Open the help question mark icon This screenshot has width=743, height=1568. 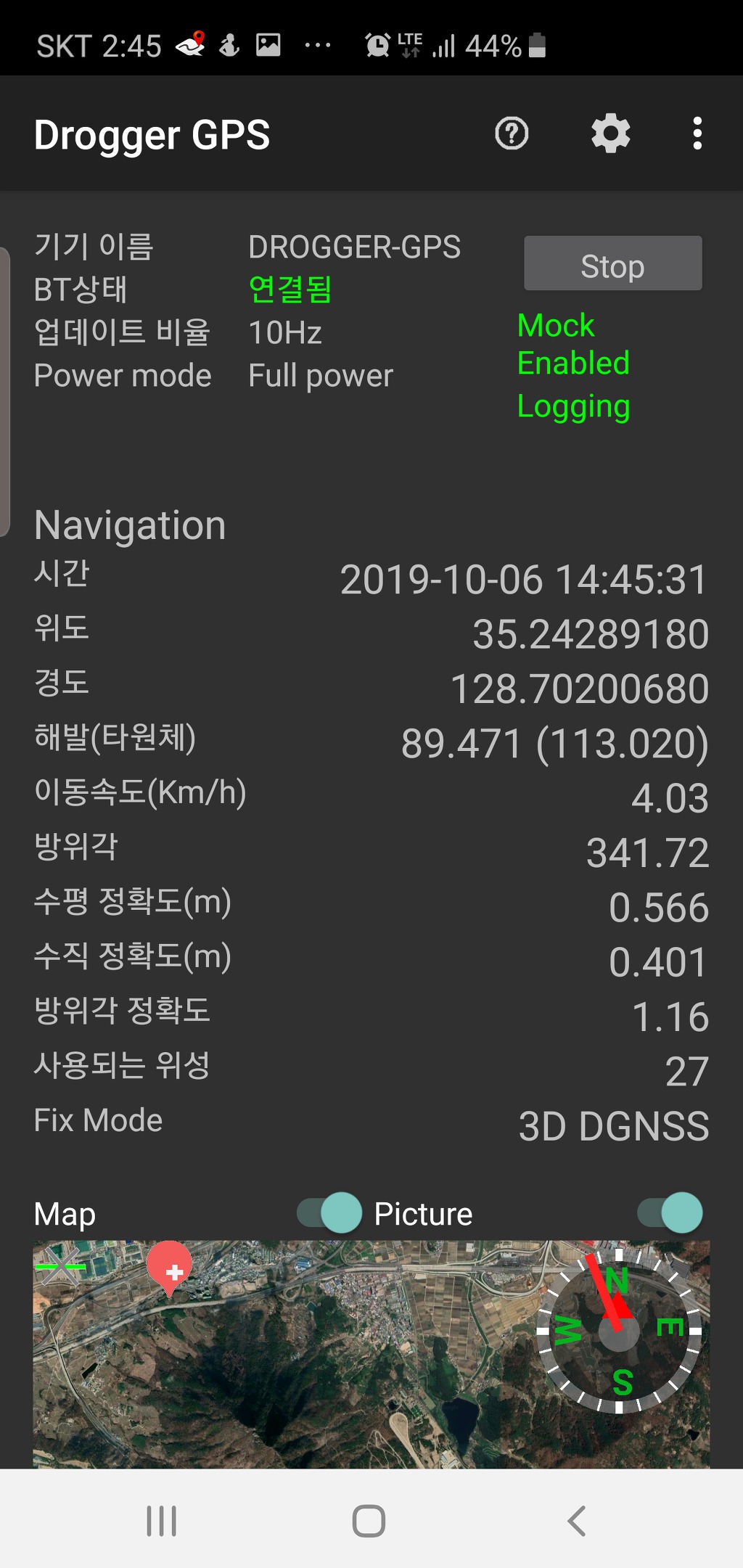pos(512,134)
